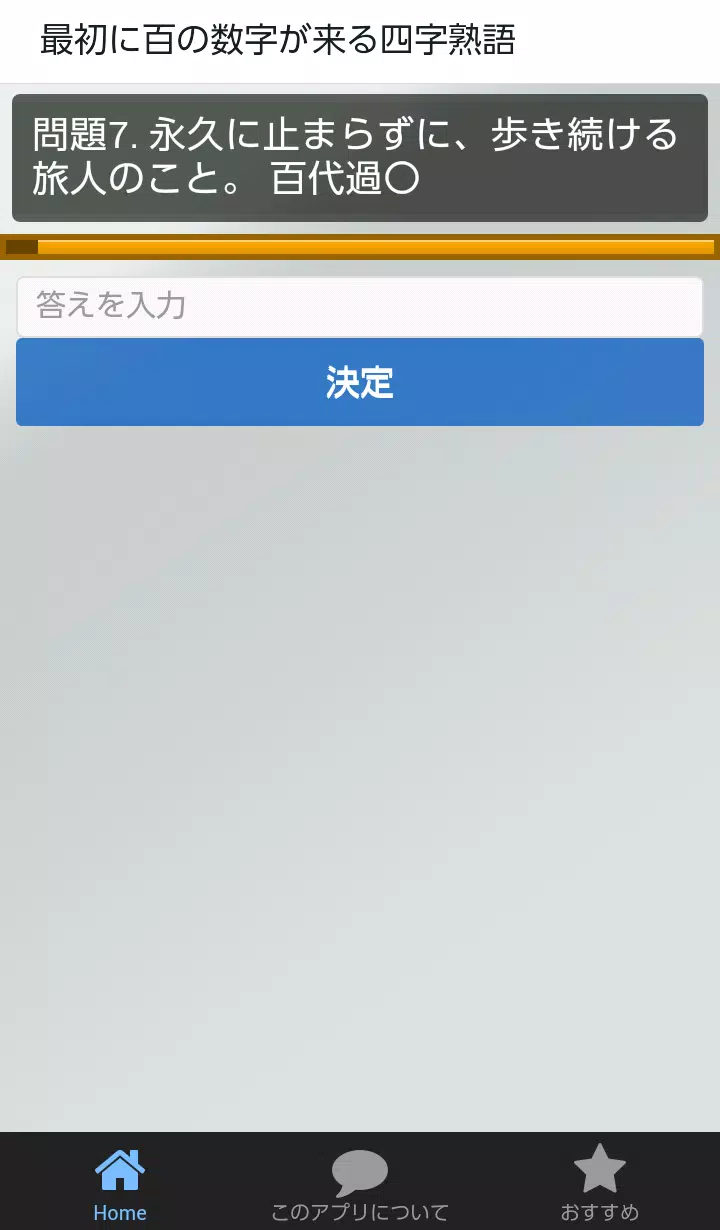The height and width of the screenshot is (1230, 720).
Task: Click inside the answer input box
Action: [359, 306]
